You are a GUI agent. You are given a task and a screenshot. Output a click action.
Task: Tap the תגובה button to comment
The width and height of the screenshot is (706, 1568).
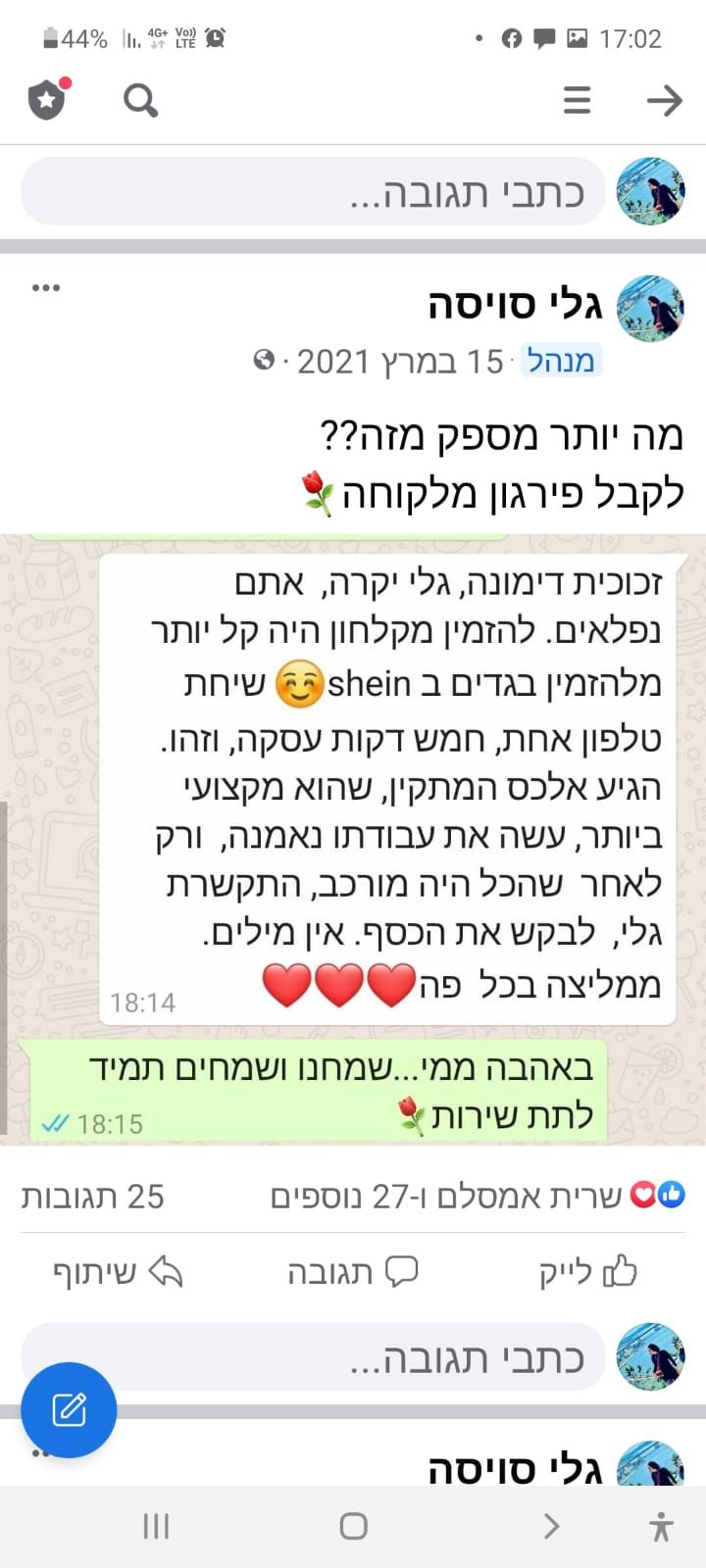[353, 1272]
